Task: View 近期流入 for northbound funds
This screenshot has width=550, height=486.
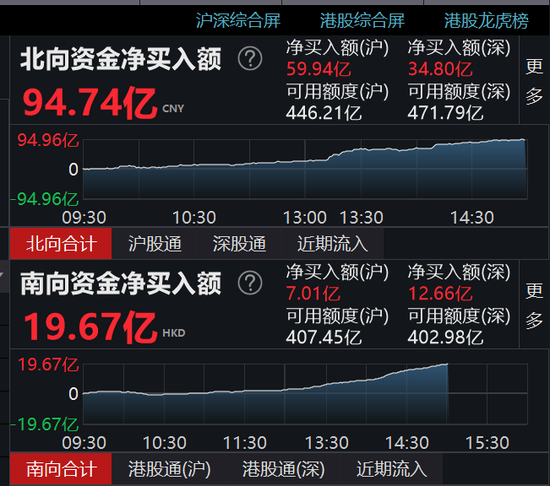Action: 333,244
